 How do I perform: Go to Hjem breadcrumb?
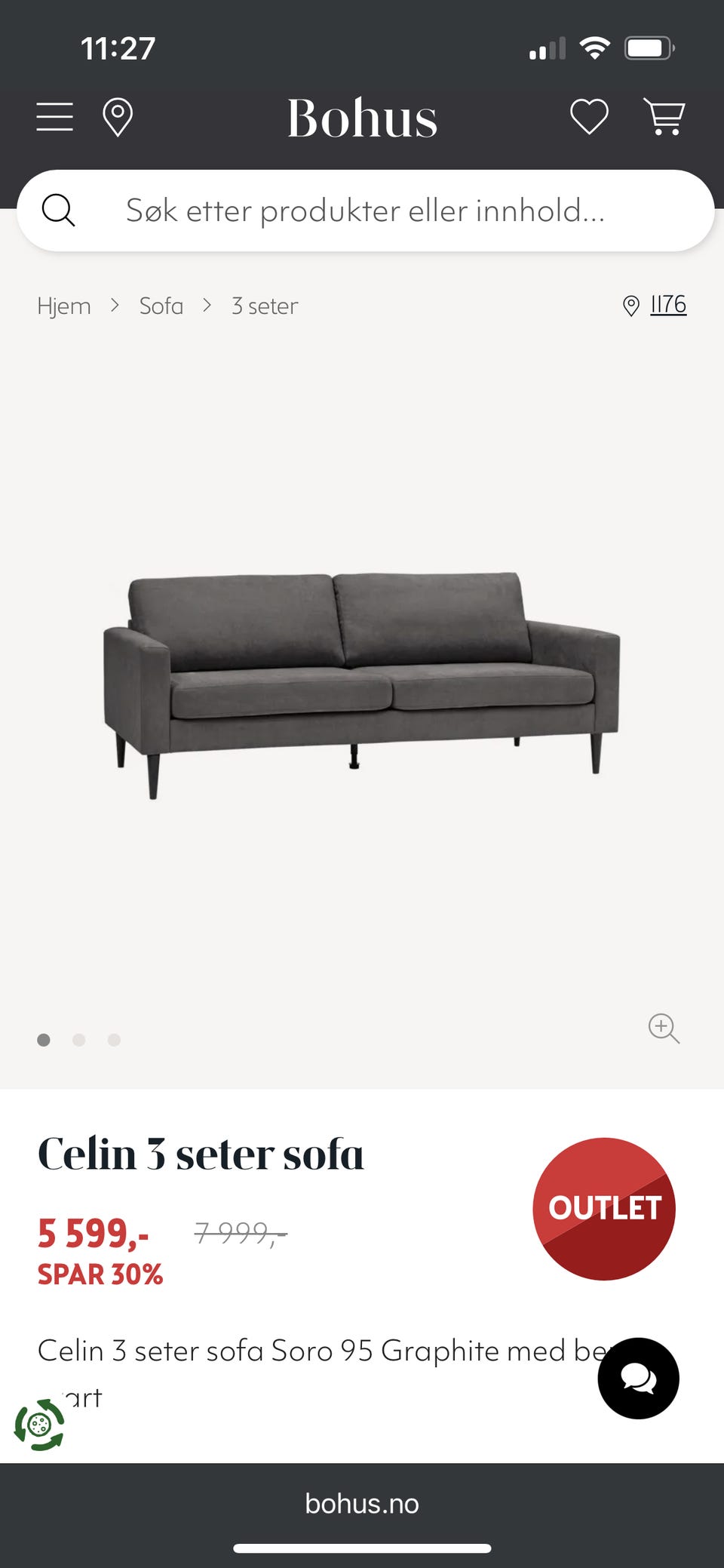[64, 306]
